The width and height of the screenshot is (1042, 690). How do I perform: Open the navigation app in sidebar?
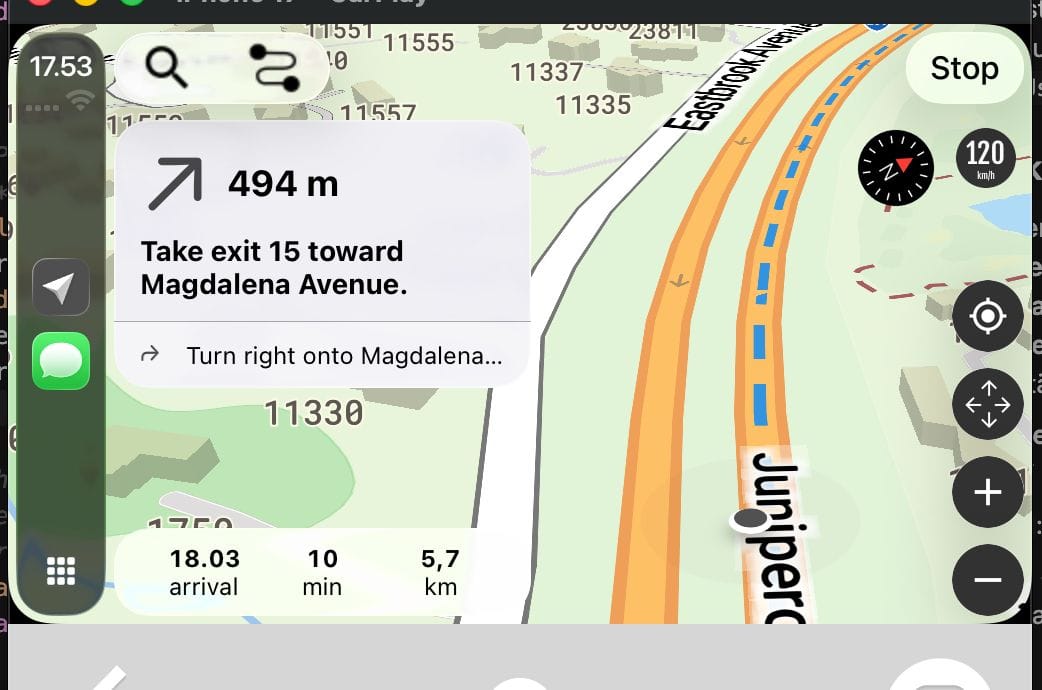(x=61, y=288)
